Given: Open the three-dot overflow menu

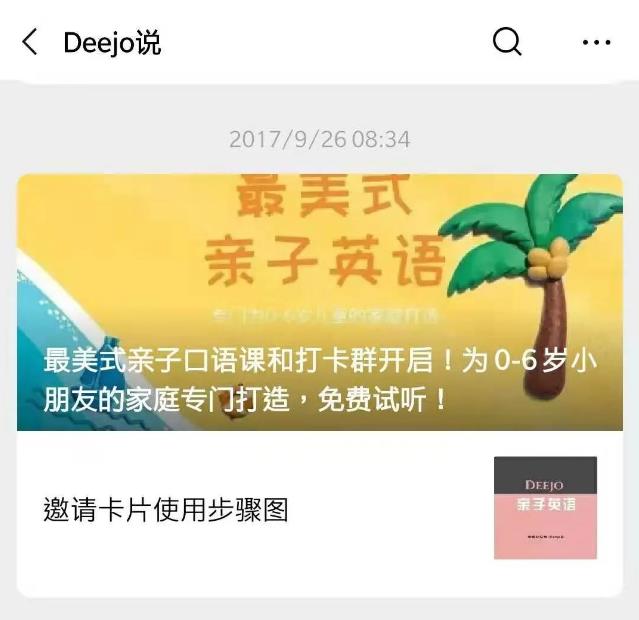Looking at the screenshot, I should 596,42.
